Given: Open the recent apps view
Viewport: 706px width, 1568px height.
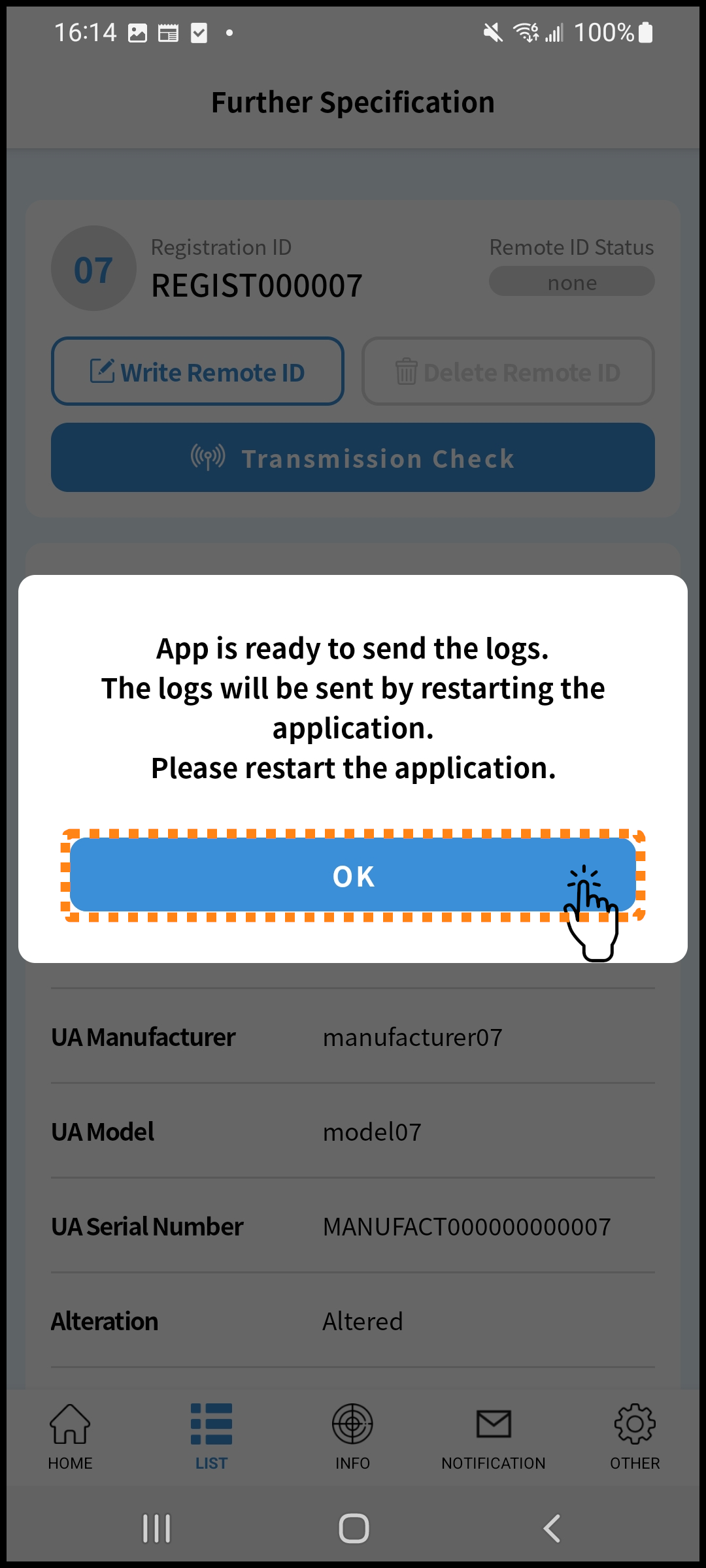Looking at the screenshot, I should (x=156, y=1528).
